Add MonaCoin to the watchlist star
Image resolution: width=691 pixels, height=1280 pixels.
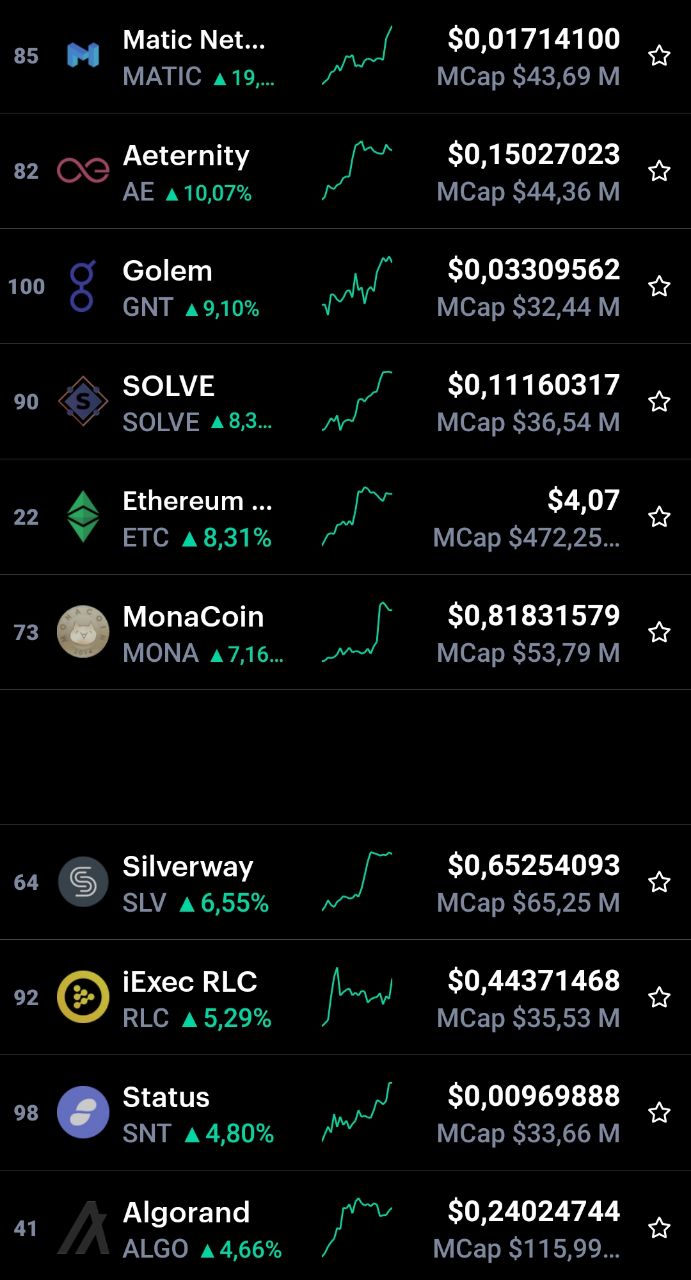click(x=659, y=632)
